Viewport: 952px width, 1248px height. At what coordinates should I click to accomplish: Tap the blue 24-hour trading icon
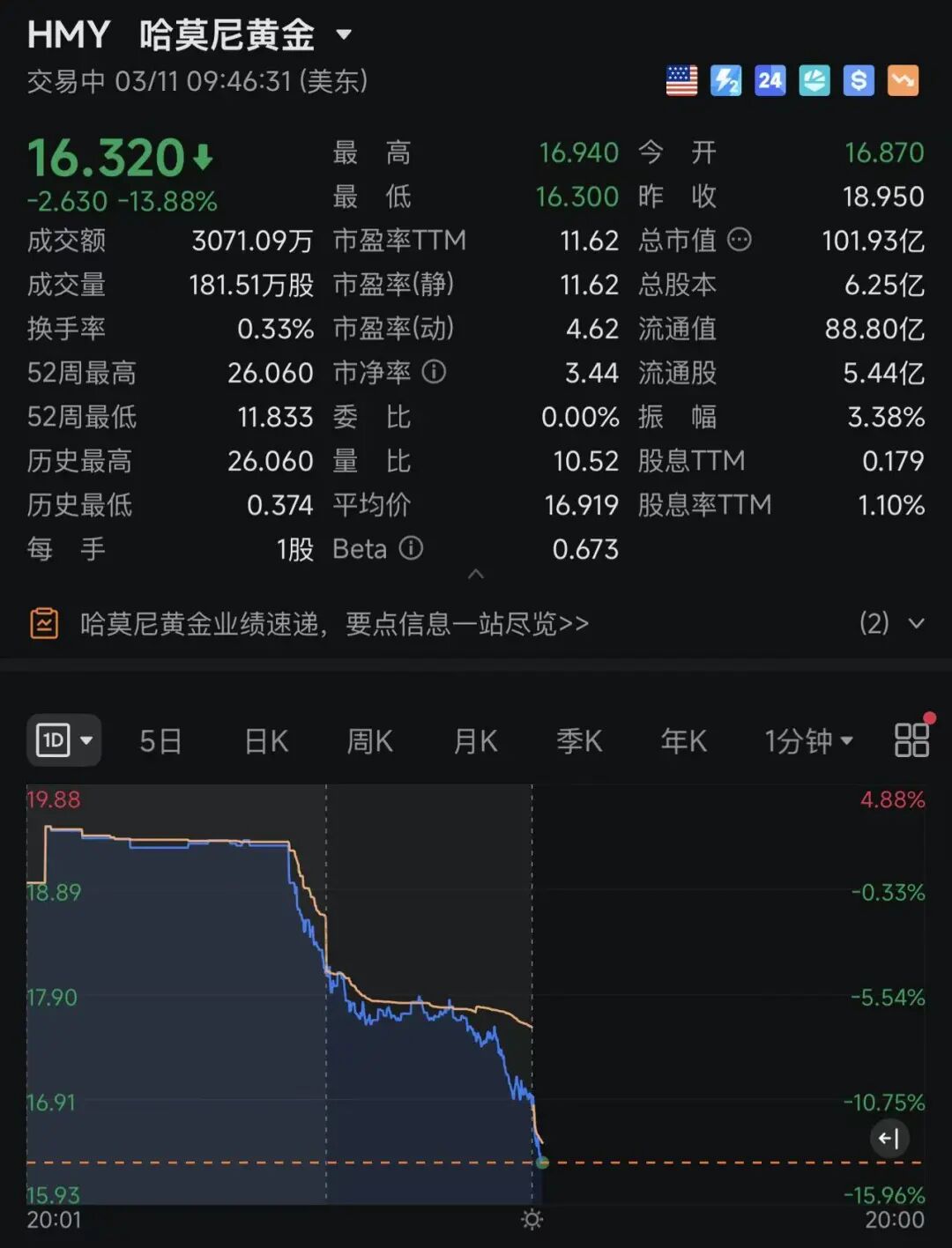(x=770, y=81)
